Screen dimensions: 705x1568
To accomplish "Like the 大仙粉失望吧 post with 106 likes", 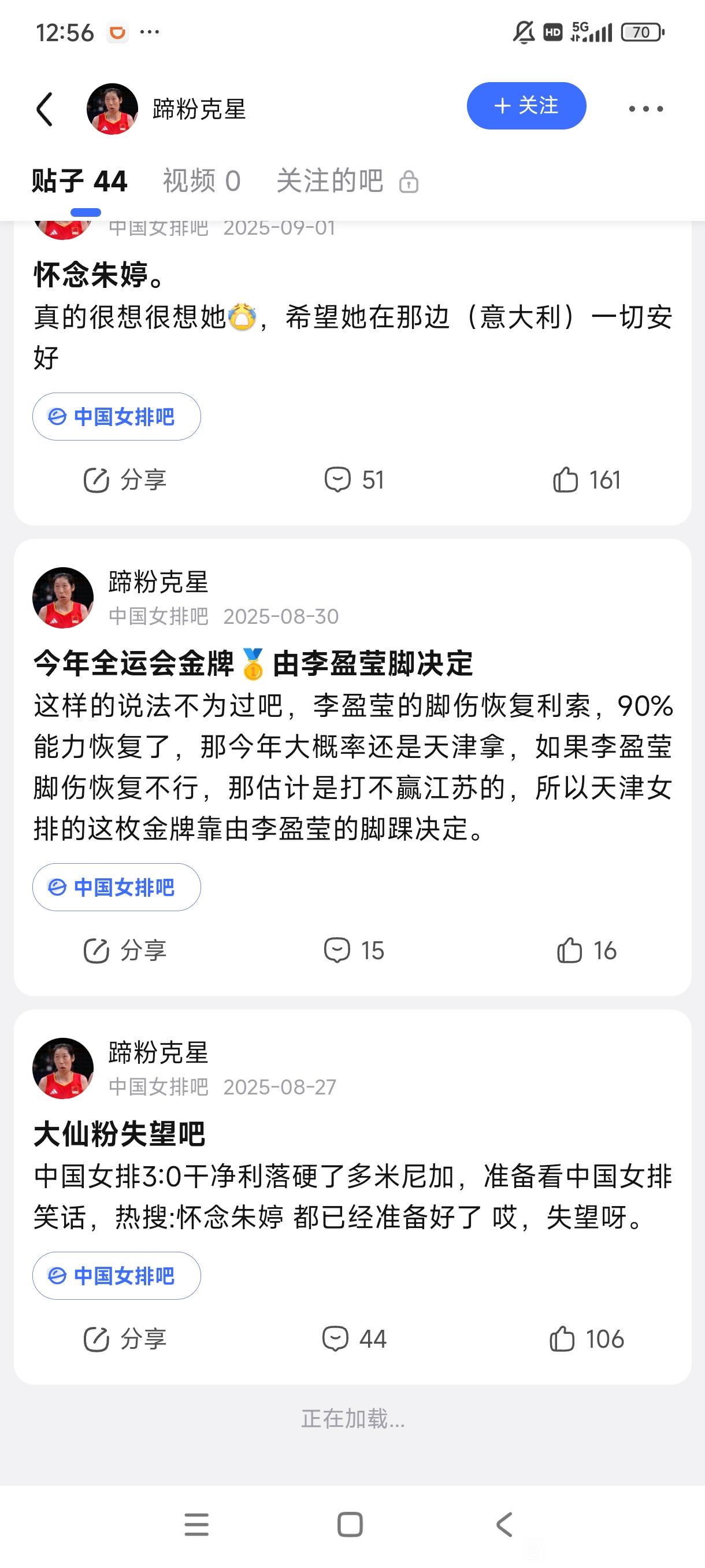I will pos(587,1339).
